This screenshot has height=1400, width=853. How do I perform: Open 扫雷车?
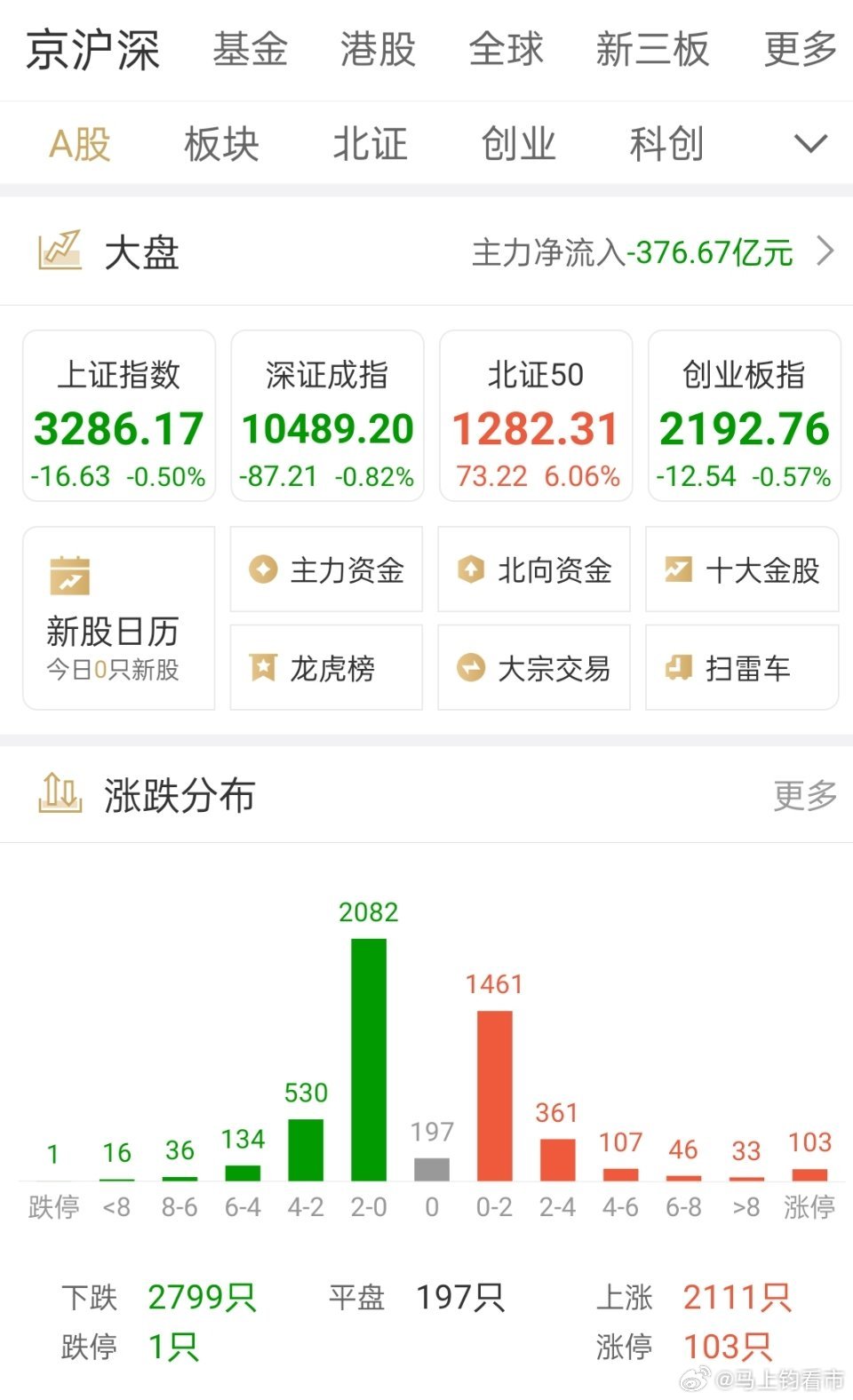[x=742, y=667]
